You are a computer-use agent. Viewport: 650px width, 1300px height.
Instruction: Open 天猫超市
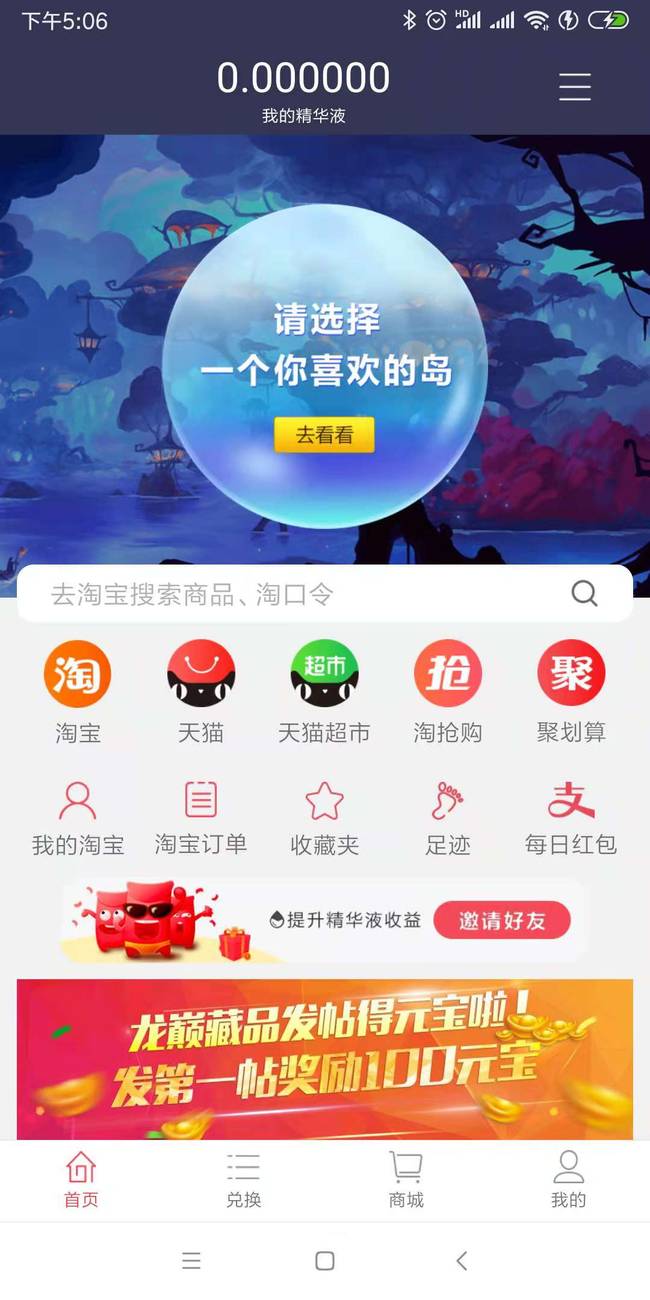point(324,692)
